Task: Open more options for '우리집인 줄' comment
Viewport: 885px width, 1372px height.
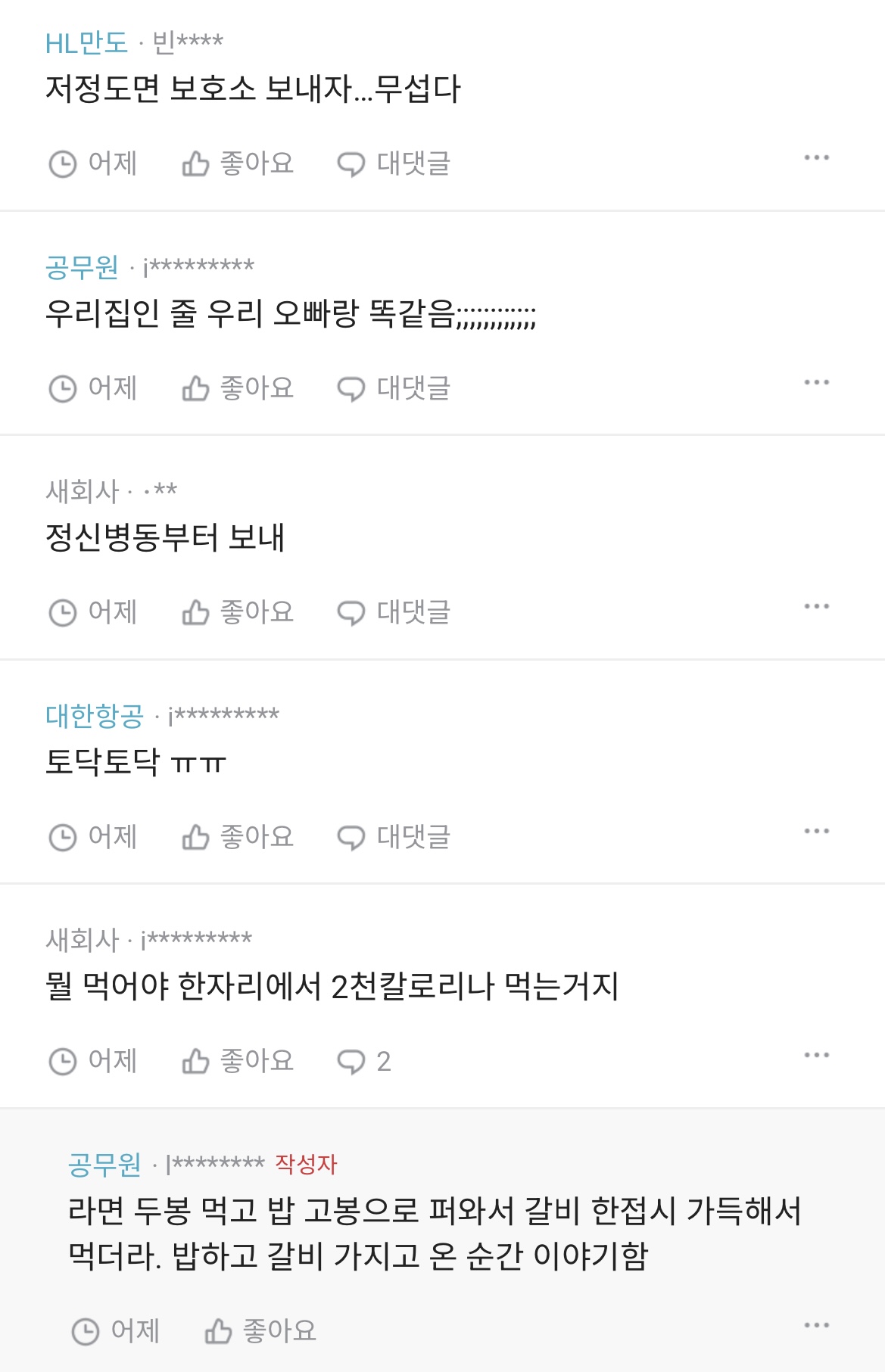Action: pyautogui.click(x=816, y=383)
